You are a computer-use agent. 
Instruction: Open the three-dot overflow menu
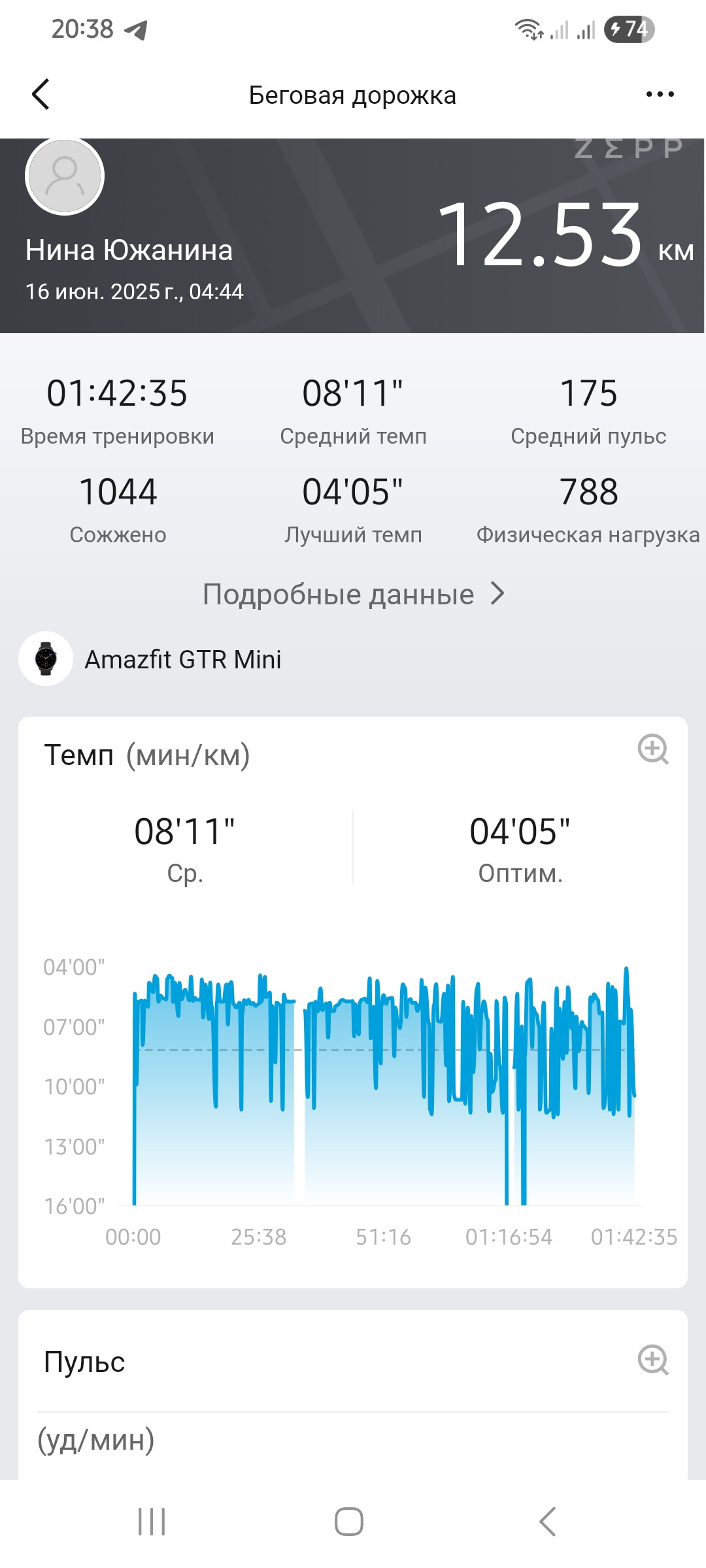660,94
